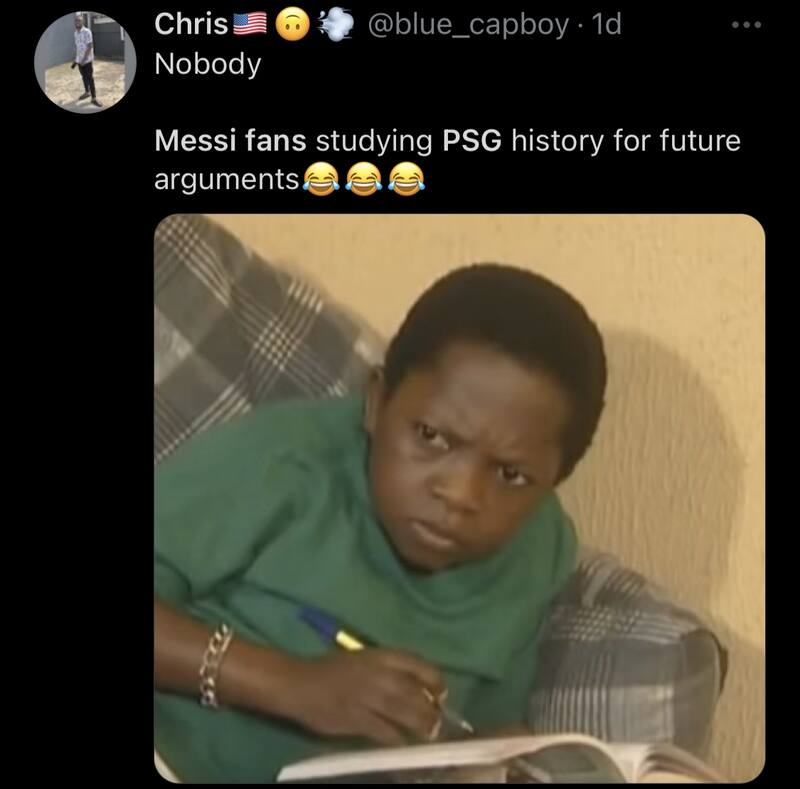Viewport: 800px width, 789px height.
Task: Expand the meme image in the tweet
Action: click(459, 498)
